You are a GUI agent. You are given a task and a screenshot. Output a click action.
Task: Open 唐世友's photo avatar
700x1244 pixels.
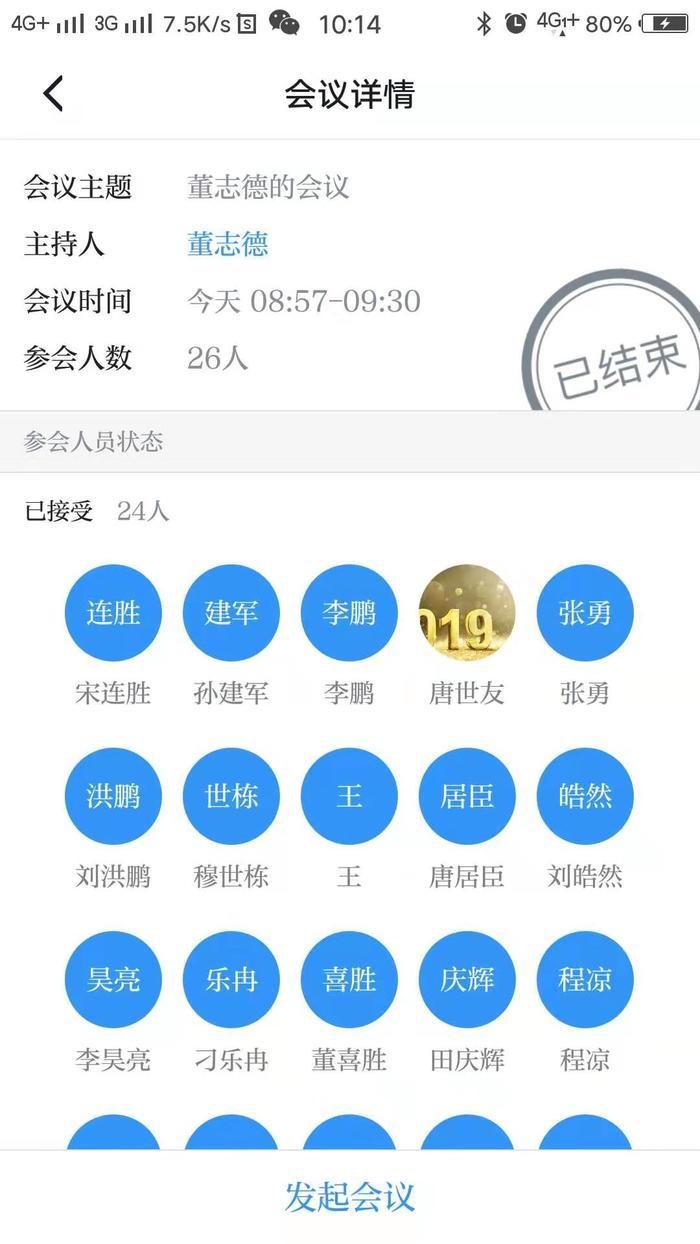tap(467, 613)
